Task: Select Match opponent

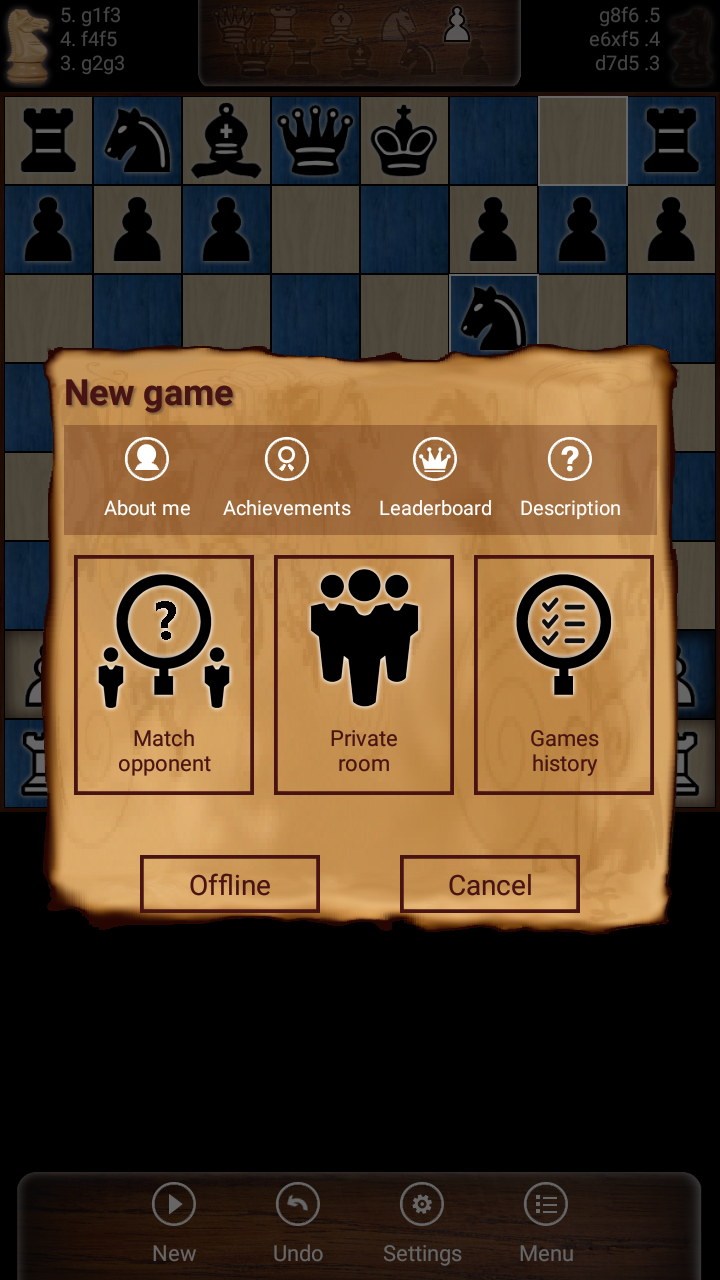Action: click(x=164, y=675)
